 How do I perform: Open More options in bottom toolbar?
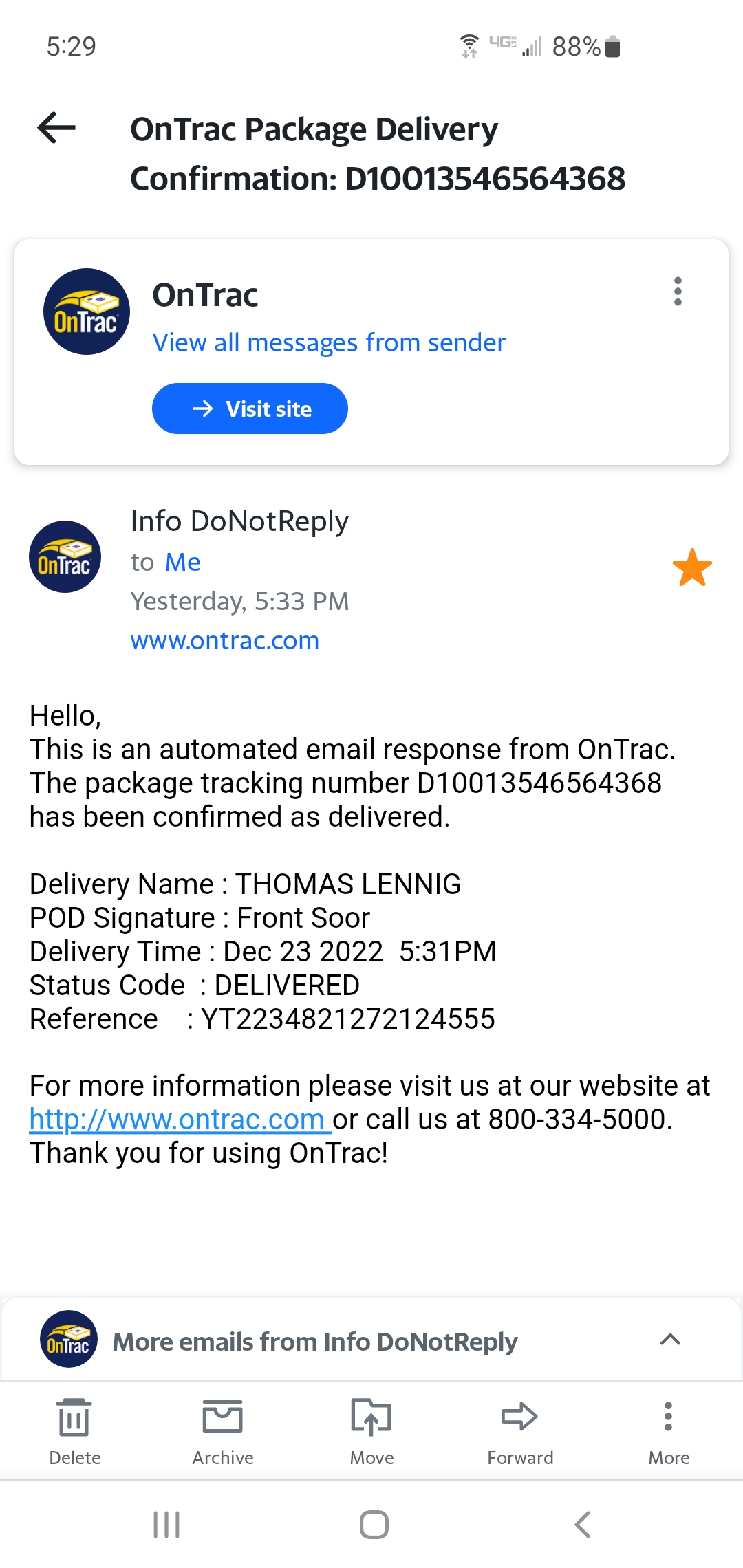coord(669,1429)
